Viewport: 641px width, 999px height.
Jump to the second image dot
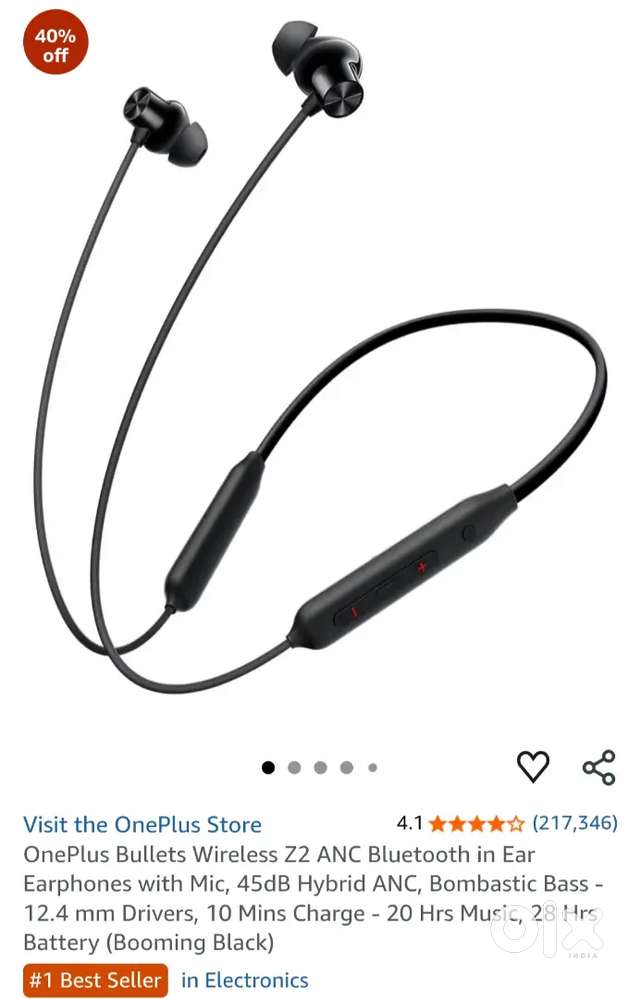pyautogui.click(x=294, y=768)
